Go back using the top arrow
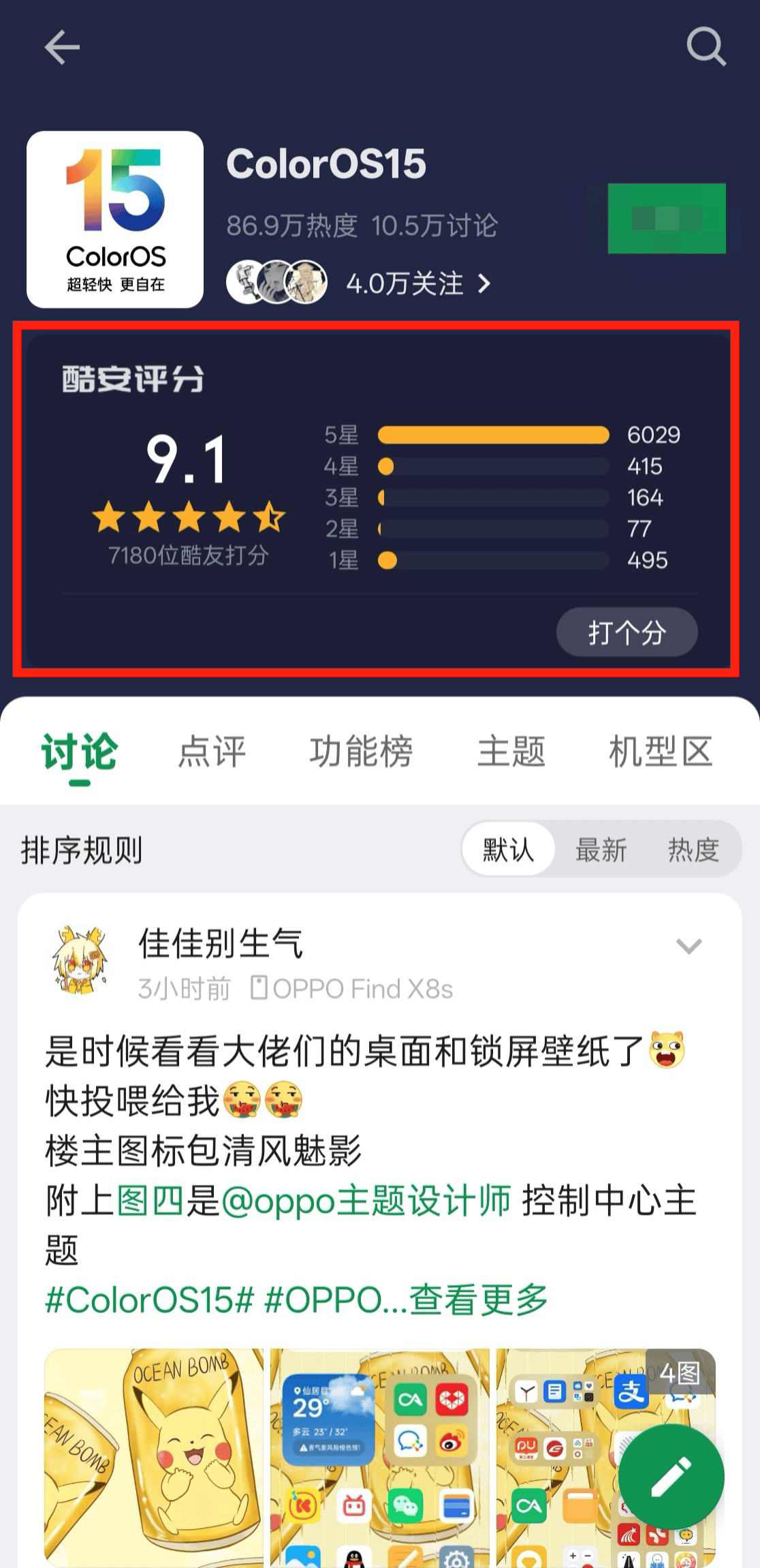This screenshot has width=760, height=1568. 62,47
